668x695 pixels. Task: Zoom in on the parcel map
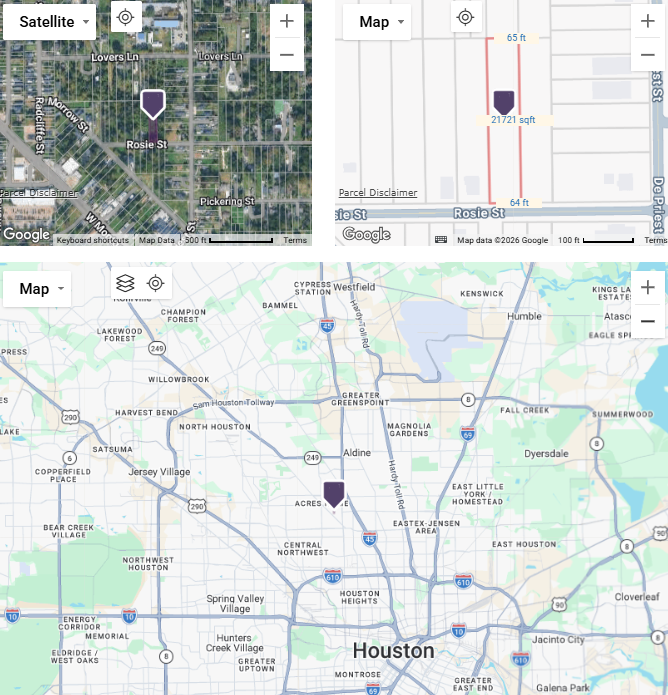(648, 21)
